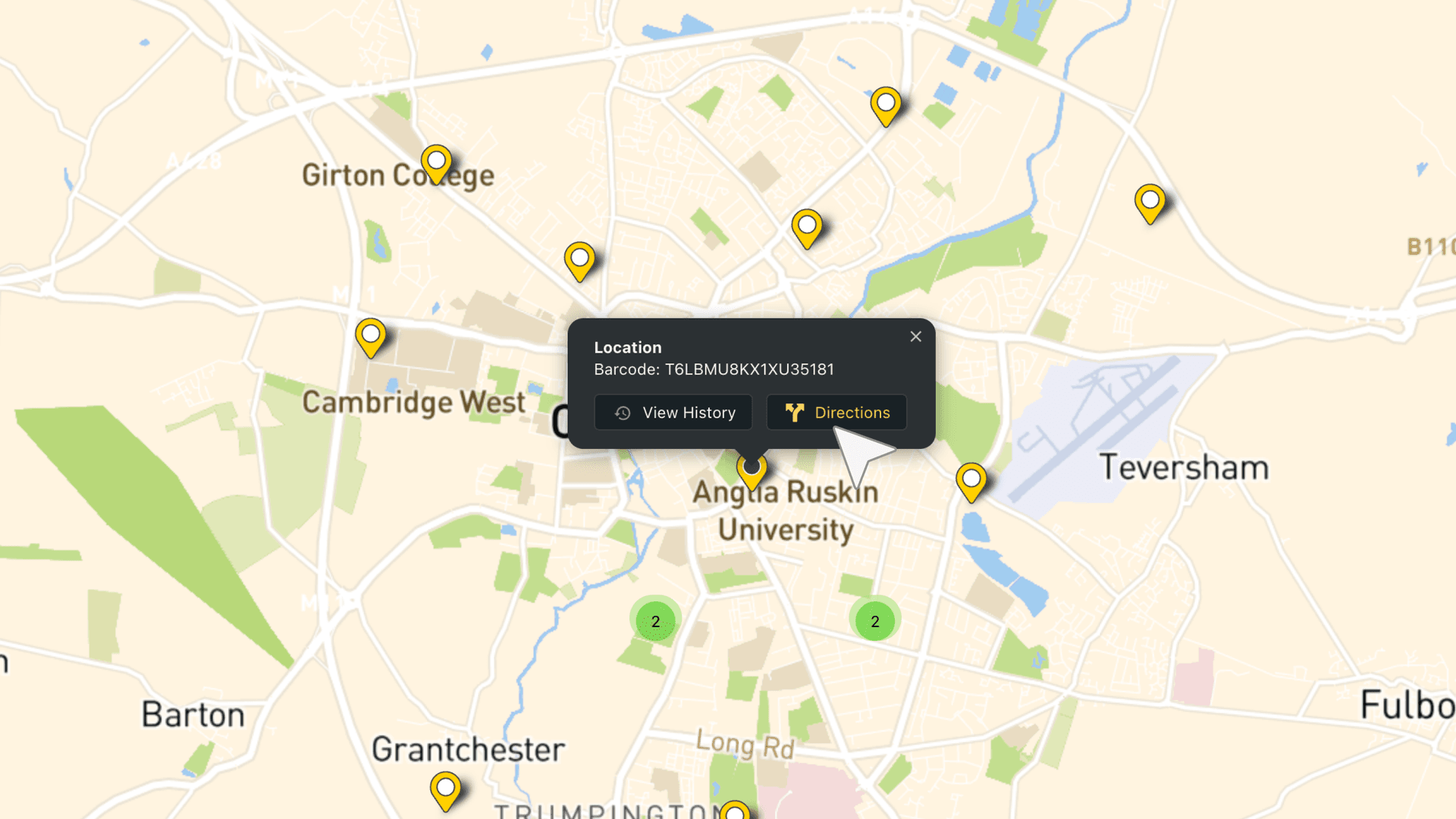The height and width of the screenshot is (819, 1456).
Task: Select the pin on Girton College
Action: tap(436, 162)
